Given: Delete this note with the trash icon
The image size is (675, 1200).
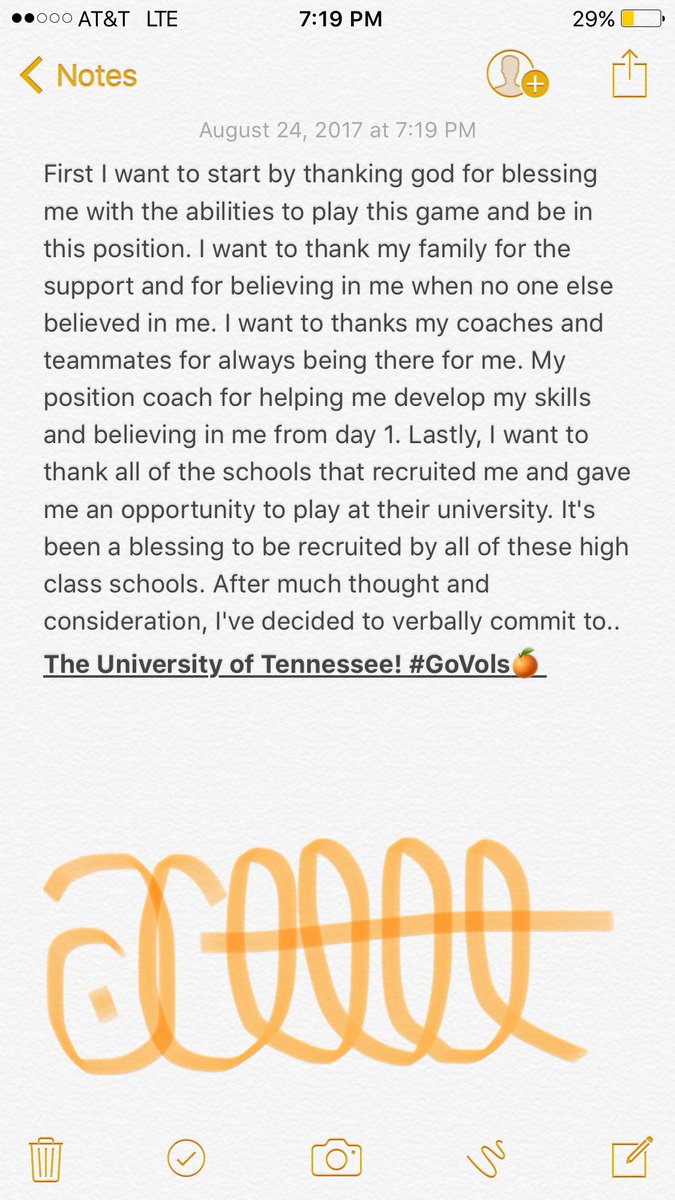Looking at the screenshot, I should tap(46, 1158).
